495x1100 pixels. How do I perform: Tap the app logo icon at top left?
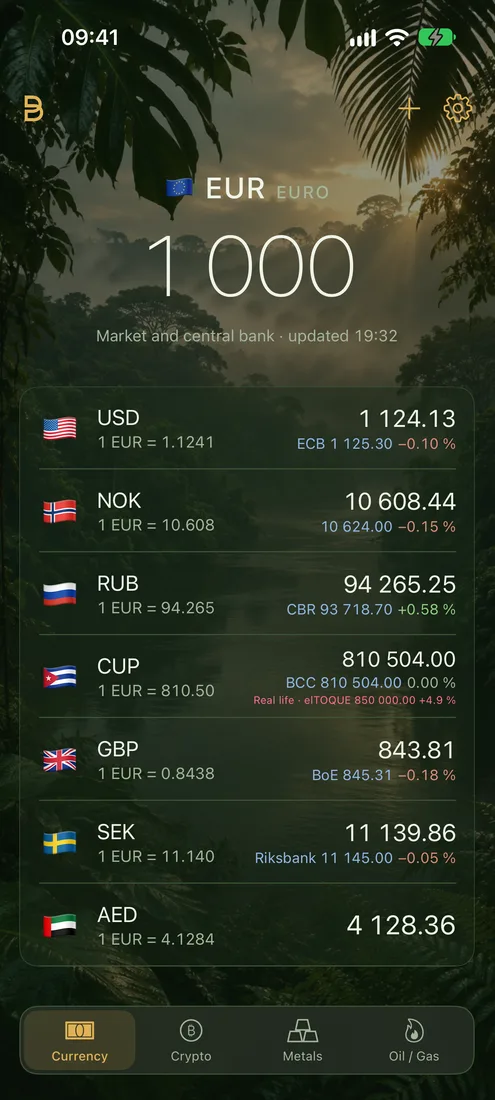tap(33, 109)
